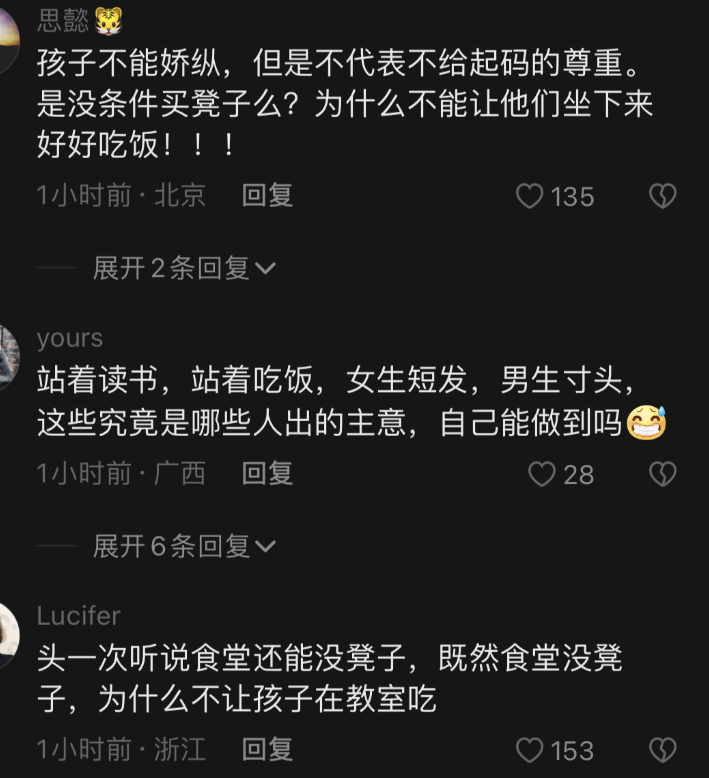The height and width of the screenshot is (778, 709).
Task: Like the comment by yours
Action: tap(542, 473)
